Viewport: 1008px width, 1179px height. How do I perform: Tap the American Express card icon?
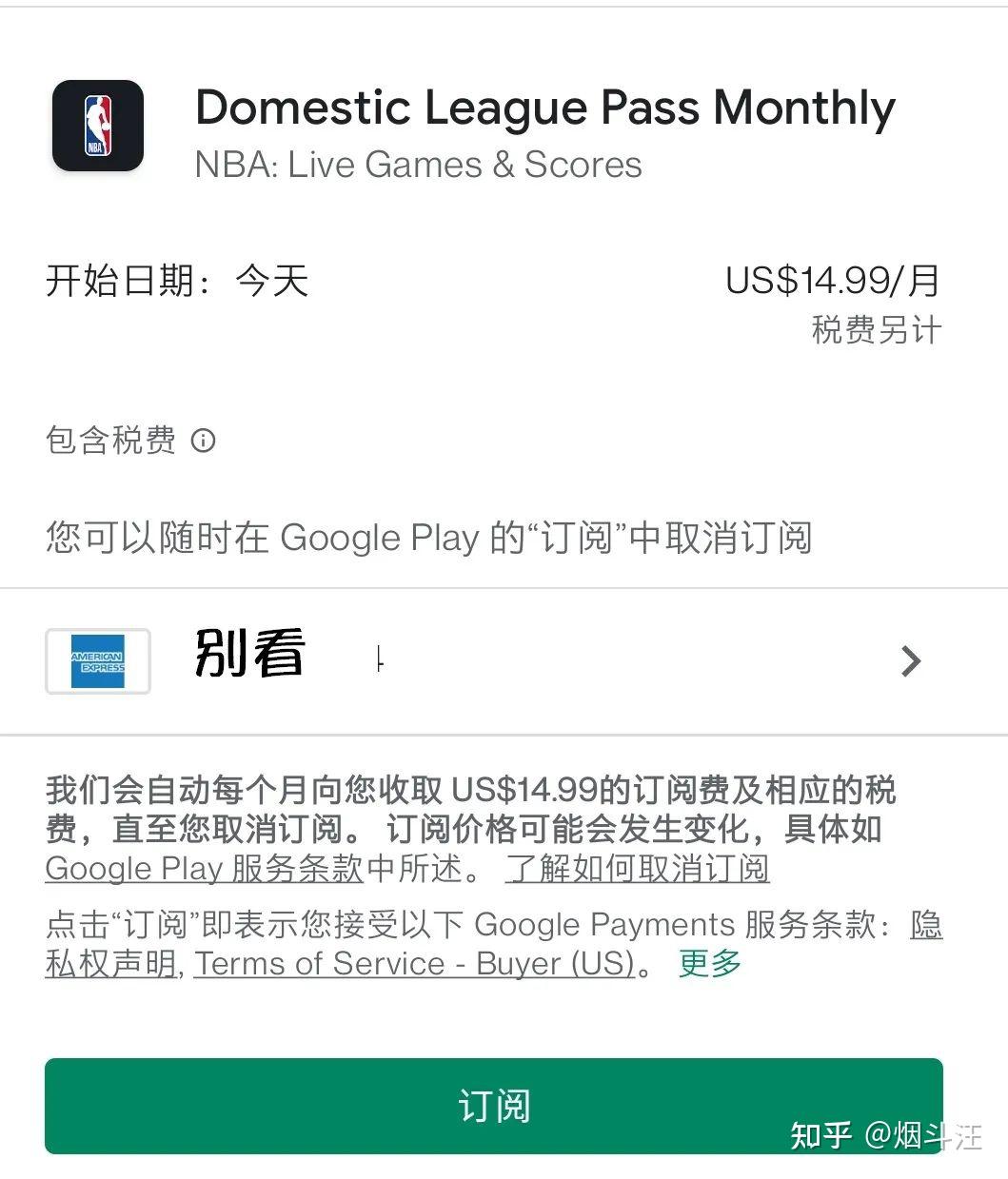pos(98,661)
